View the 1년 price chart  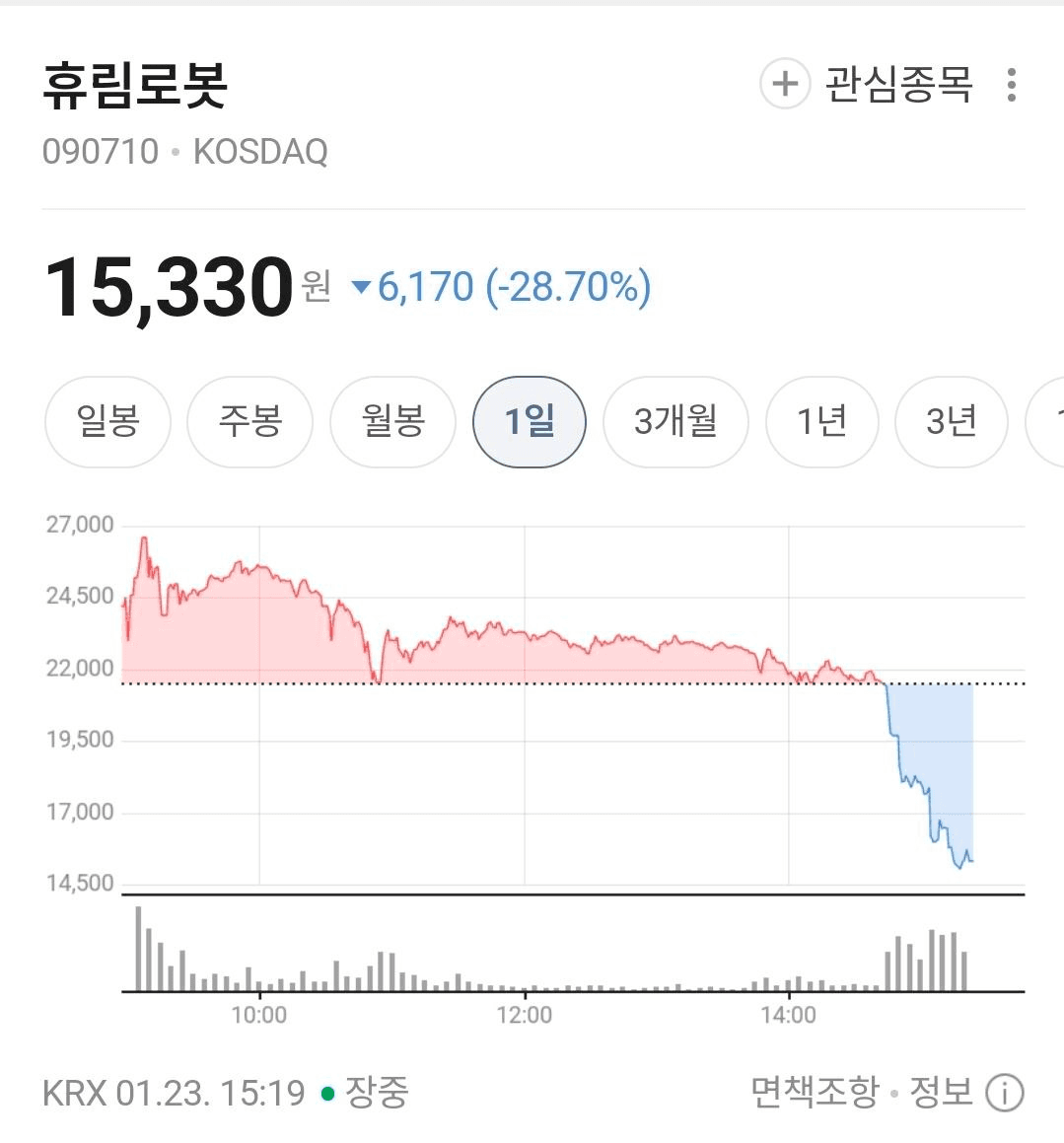821,422
